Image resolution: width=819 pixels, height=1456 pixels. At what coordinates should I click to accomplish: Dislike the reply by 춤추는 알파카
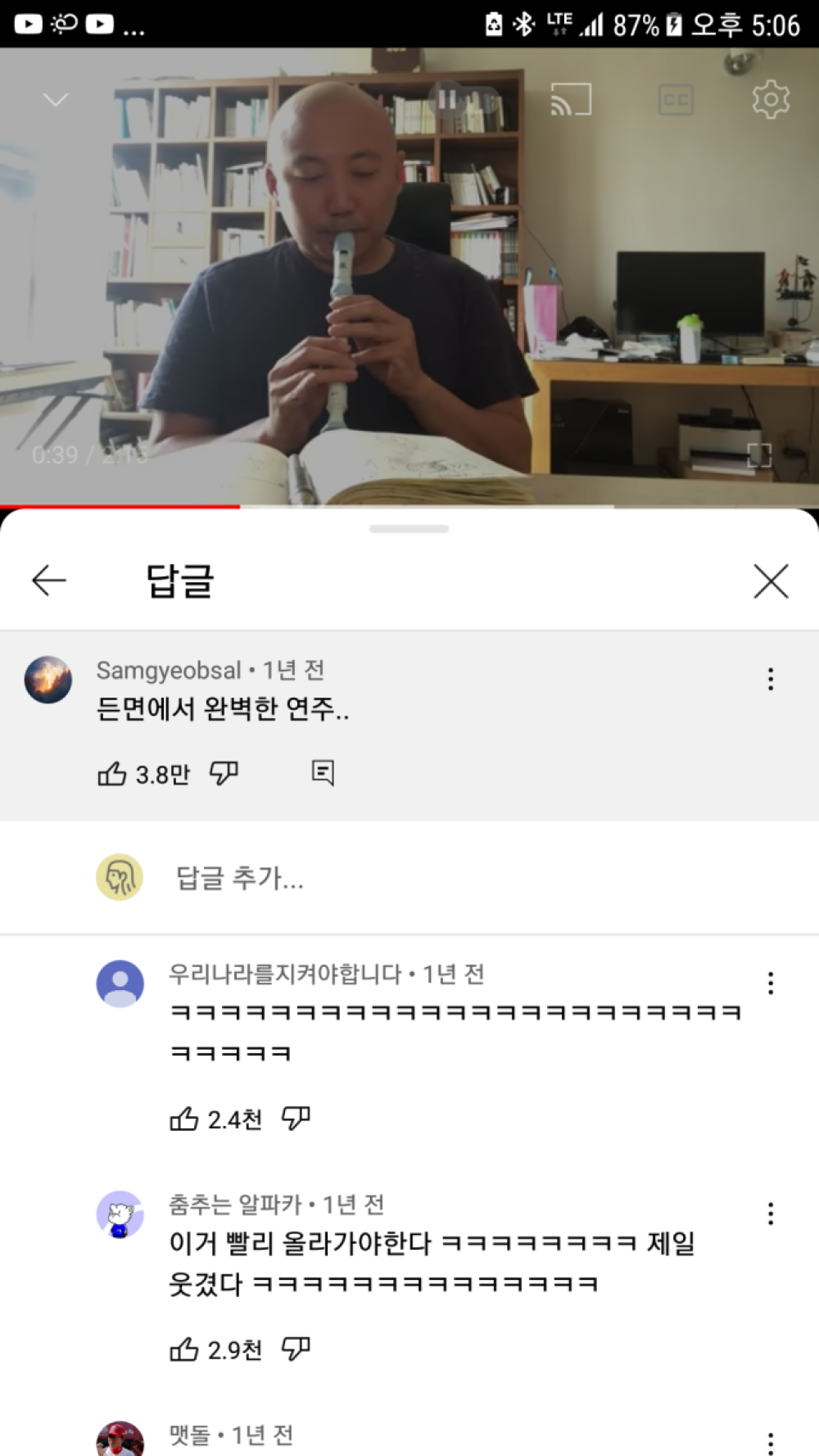(x=296, y=1348)
